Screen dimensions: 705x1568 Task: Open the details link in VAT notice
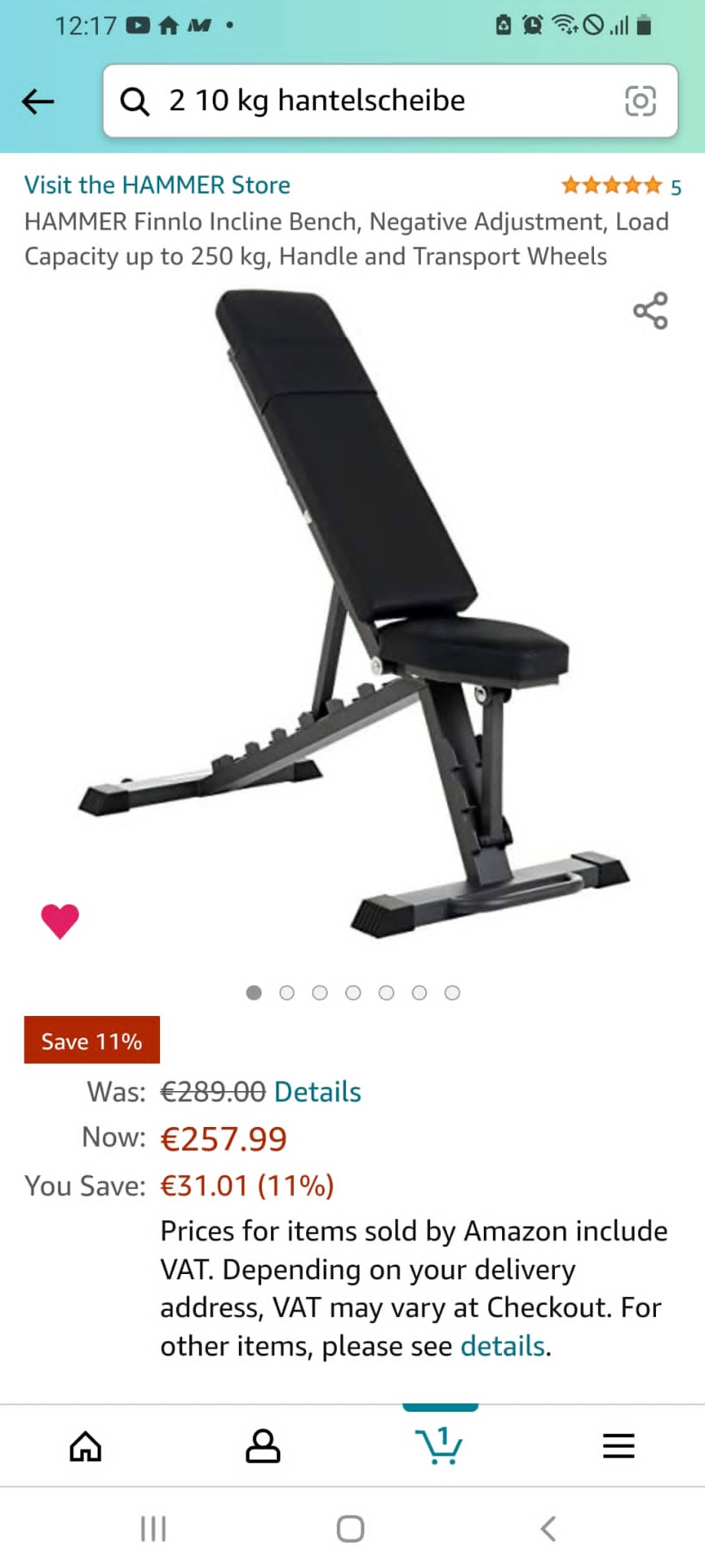point(503,1346)
